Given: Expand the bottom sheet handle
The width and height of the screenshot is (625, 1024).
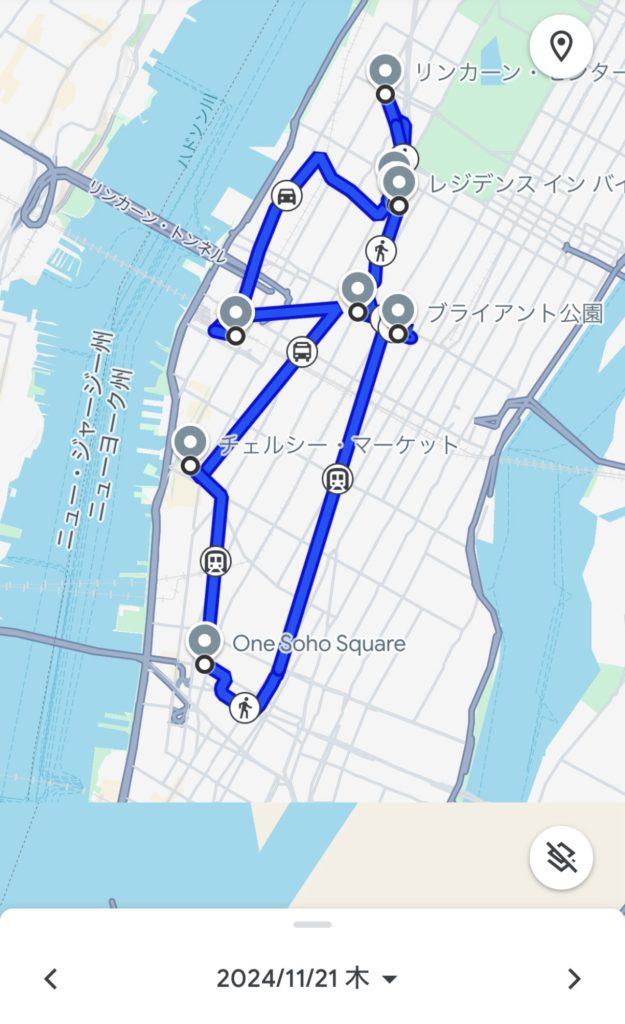Looking at the screenshot, I should [x=312, y=924].
